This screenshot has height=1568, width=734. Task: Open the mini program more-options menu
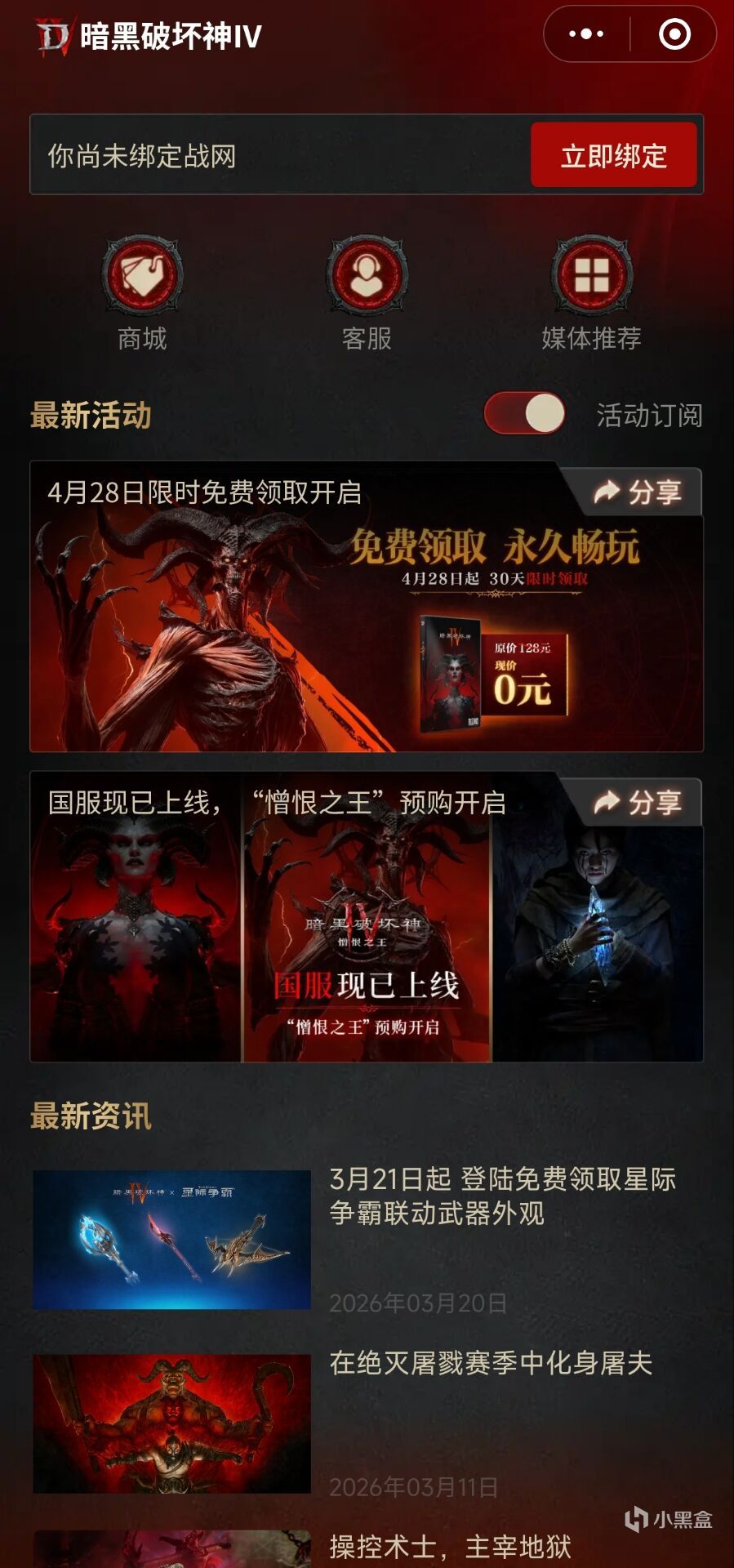point(586,34)
